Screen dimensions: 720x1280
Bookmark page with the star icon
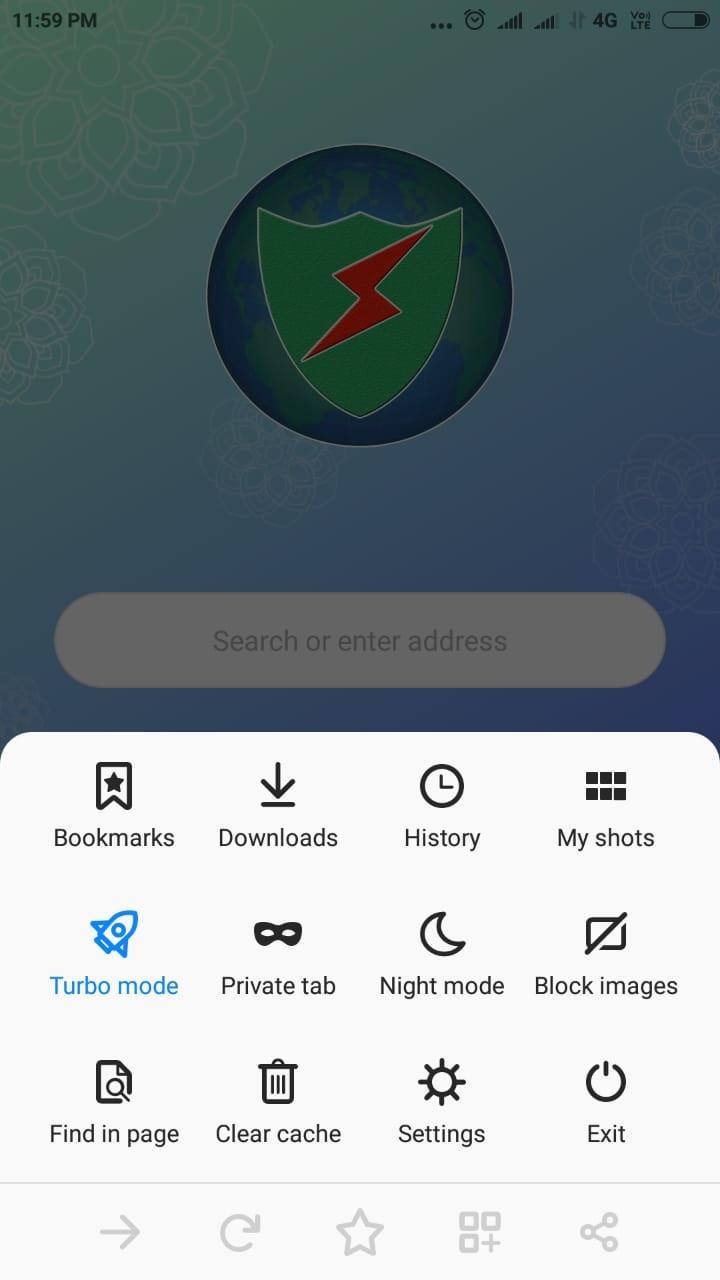click(360, 1232)
